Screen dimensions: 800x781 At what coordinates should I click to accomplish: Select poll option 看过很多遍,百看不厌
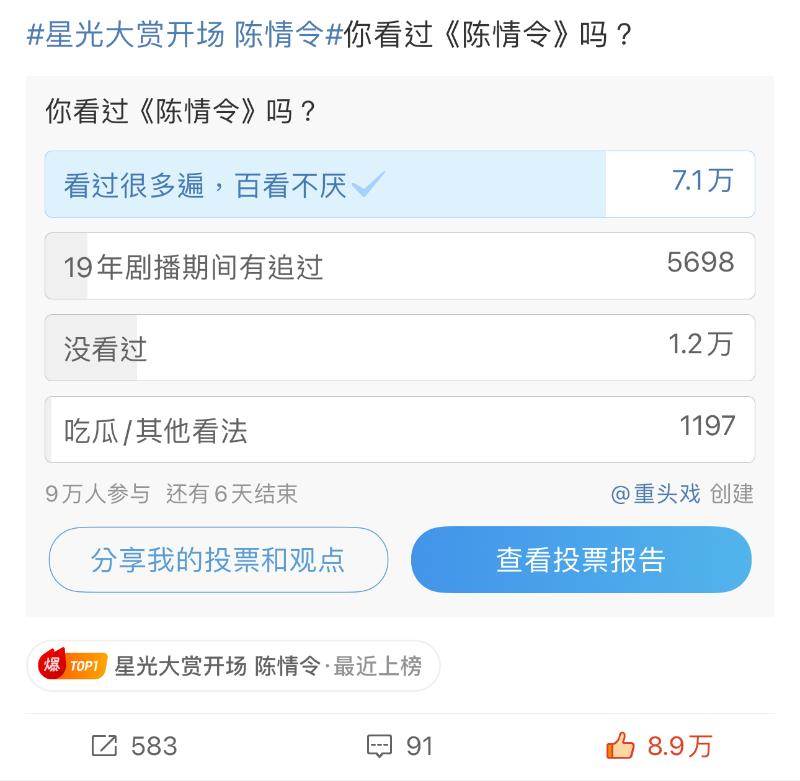point(399,184)
